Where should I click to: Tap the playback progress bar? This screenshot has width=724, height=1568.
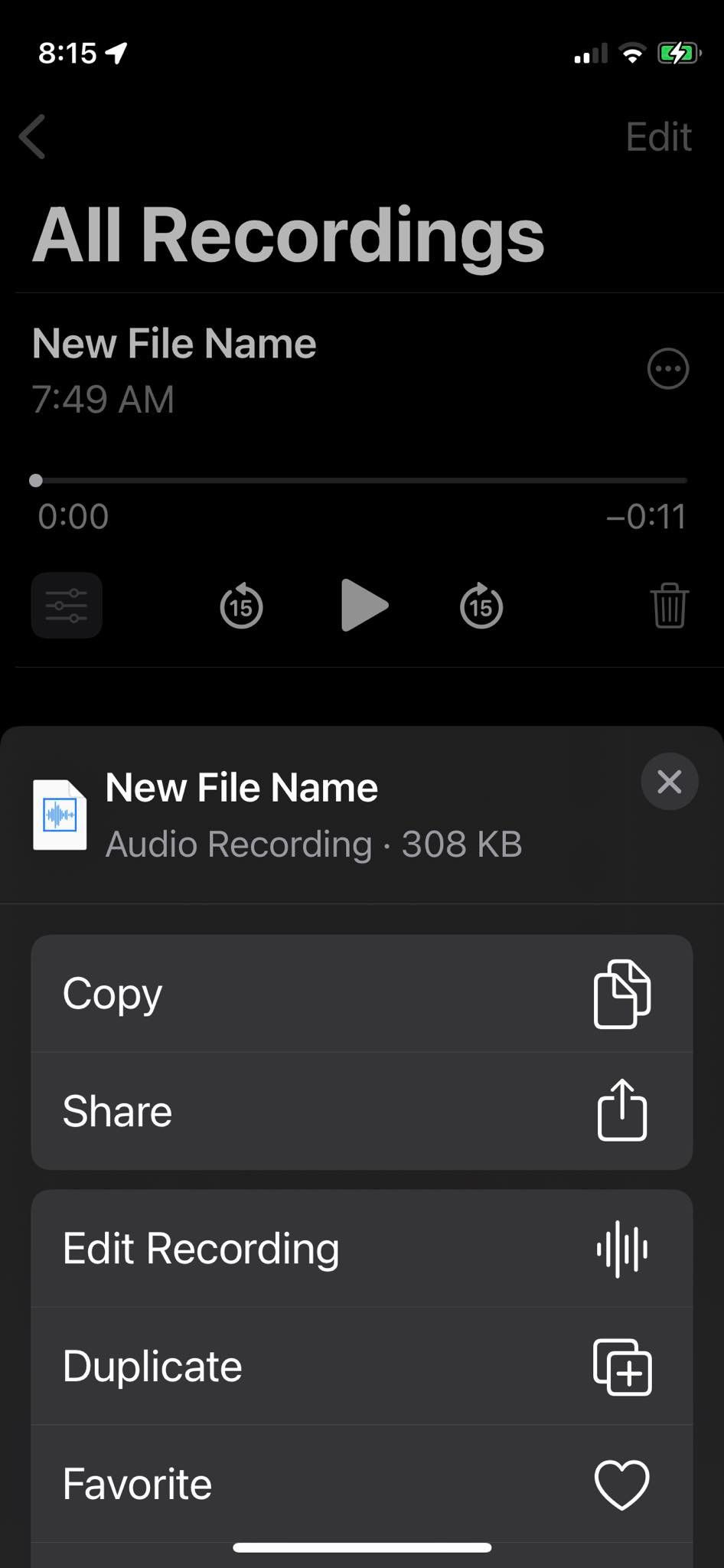[x=361, y=481]
